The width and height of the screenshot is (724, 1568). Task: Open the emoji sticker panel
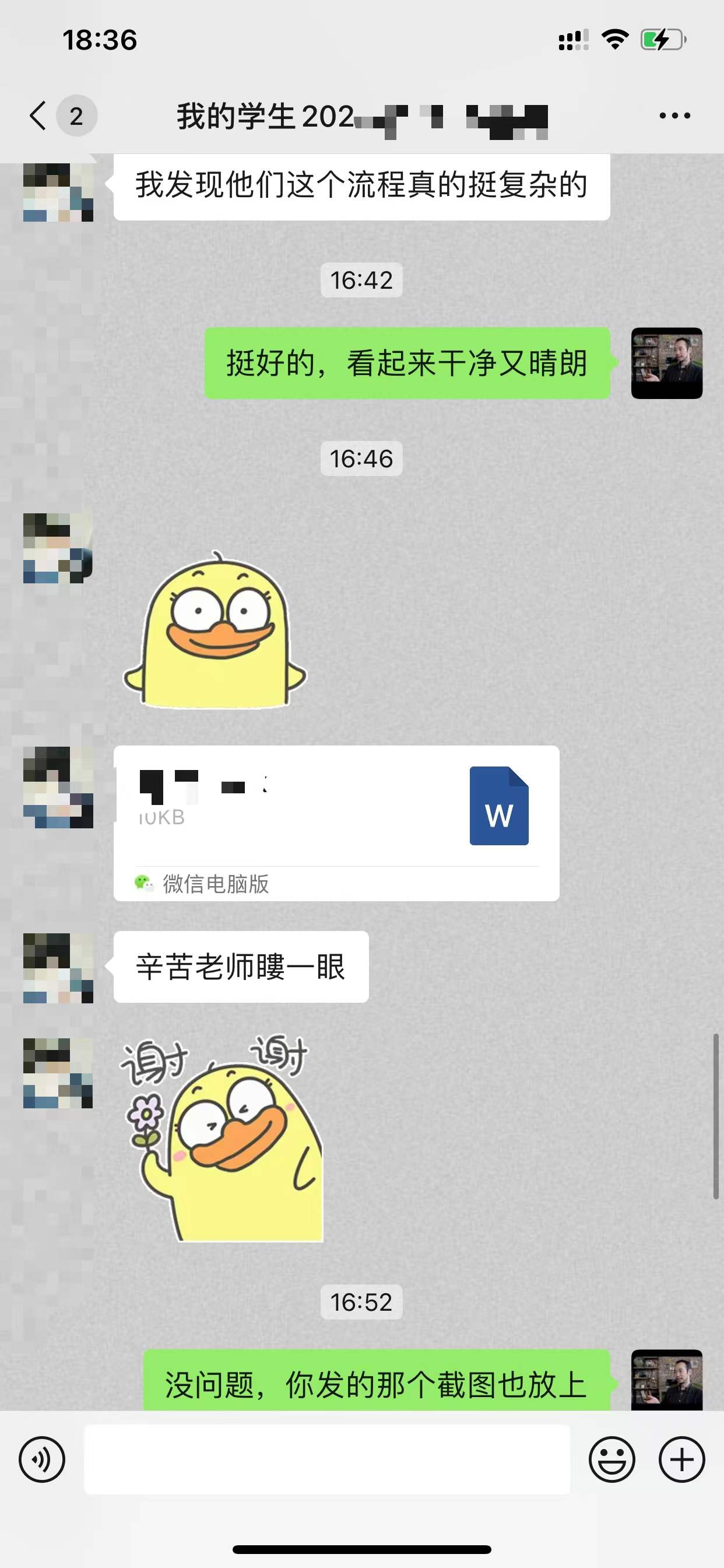[611, 1459]
